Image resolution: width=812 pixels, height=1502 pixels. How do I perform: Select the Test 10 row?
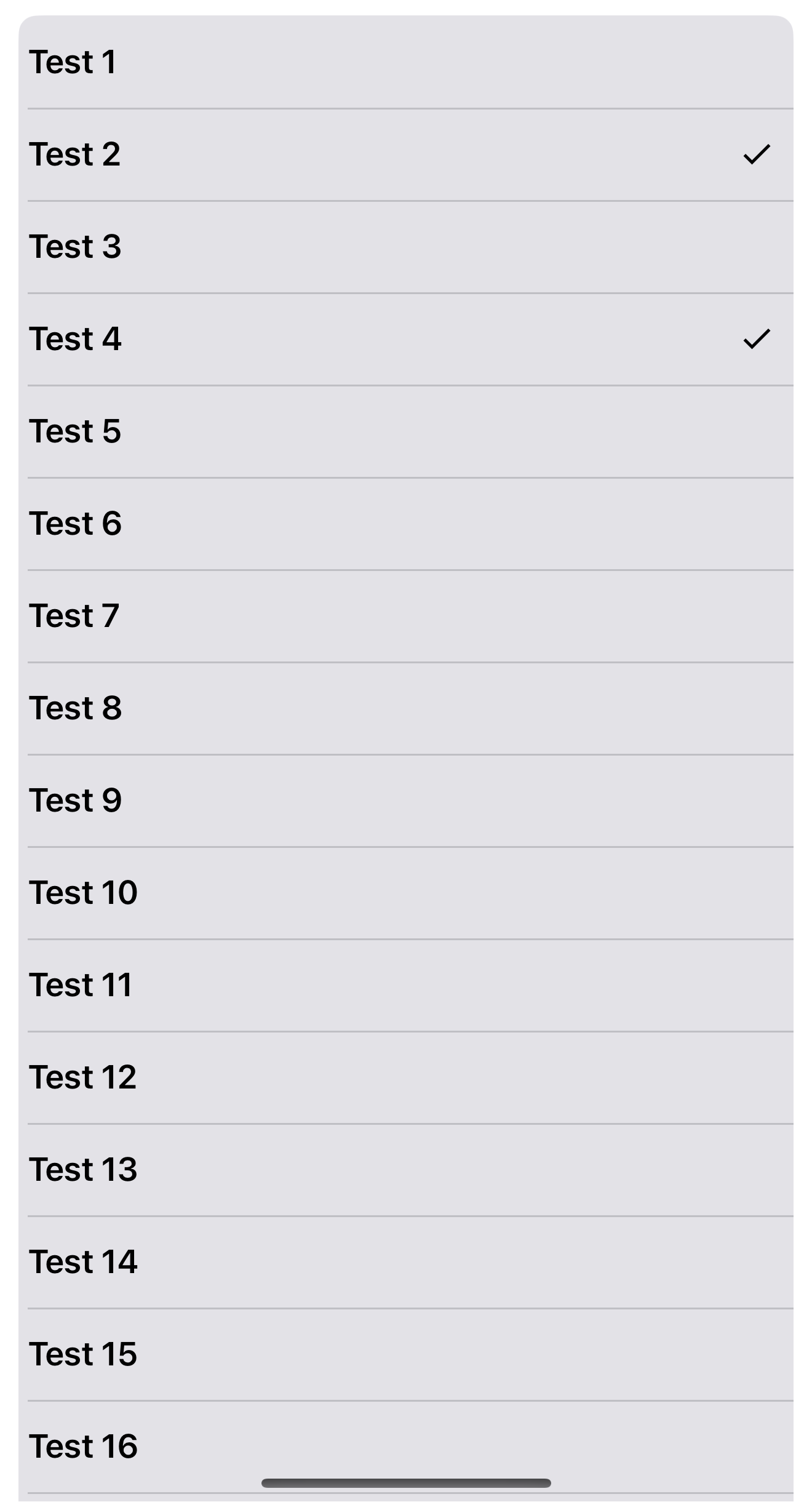coord(406,893)
